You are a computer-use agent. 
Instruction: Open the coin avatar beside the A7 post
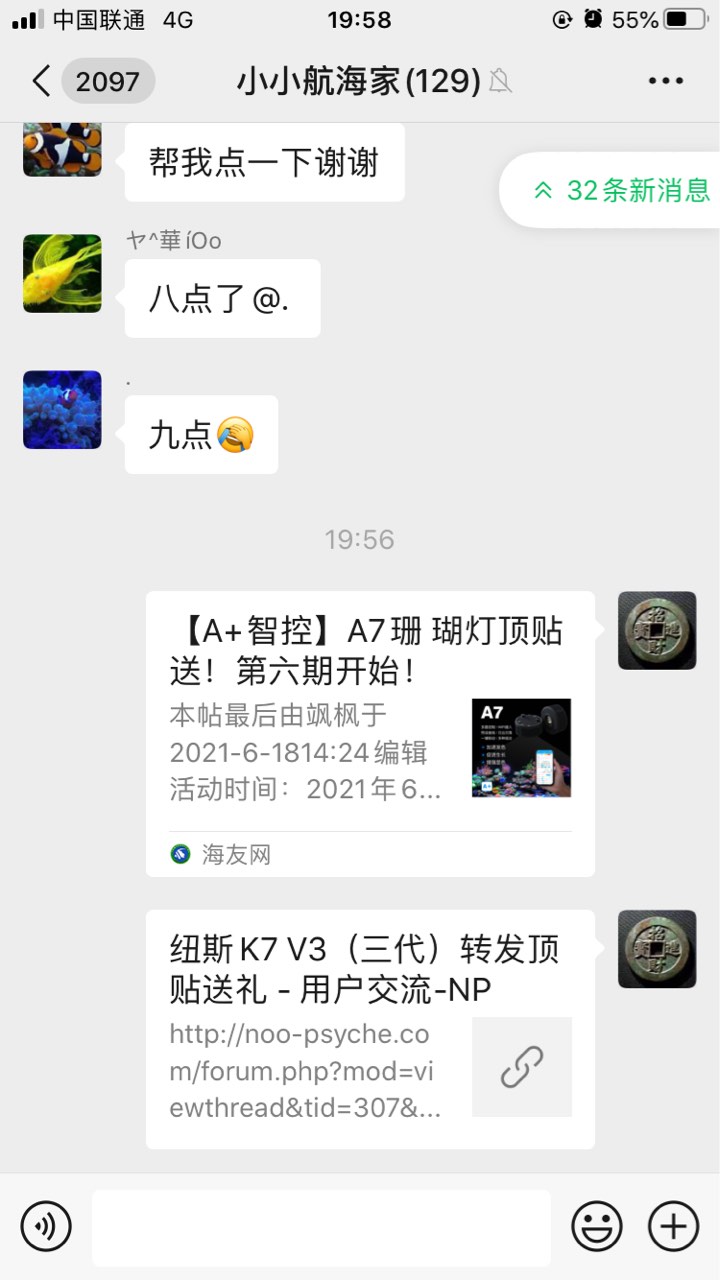(657, 630)
